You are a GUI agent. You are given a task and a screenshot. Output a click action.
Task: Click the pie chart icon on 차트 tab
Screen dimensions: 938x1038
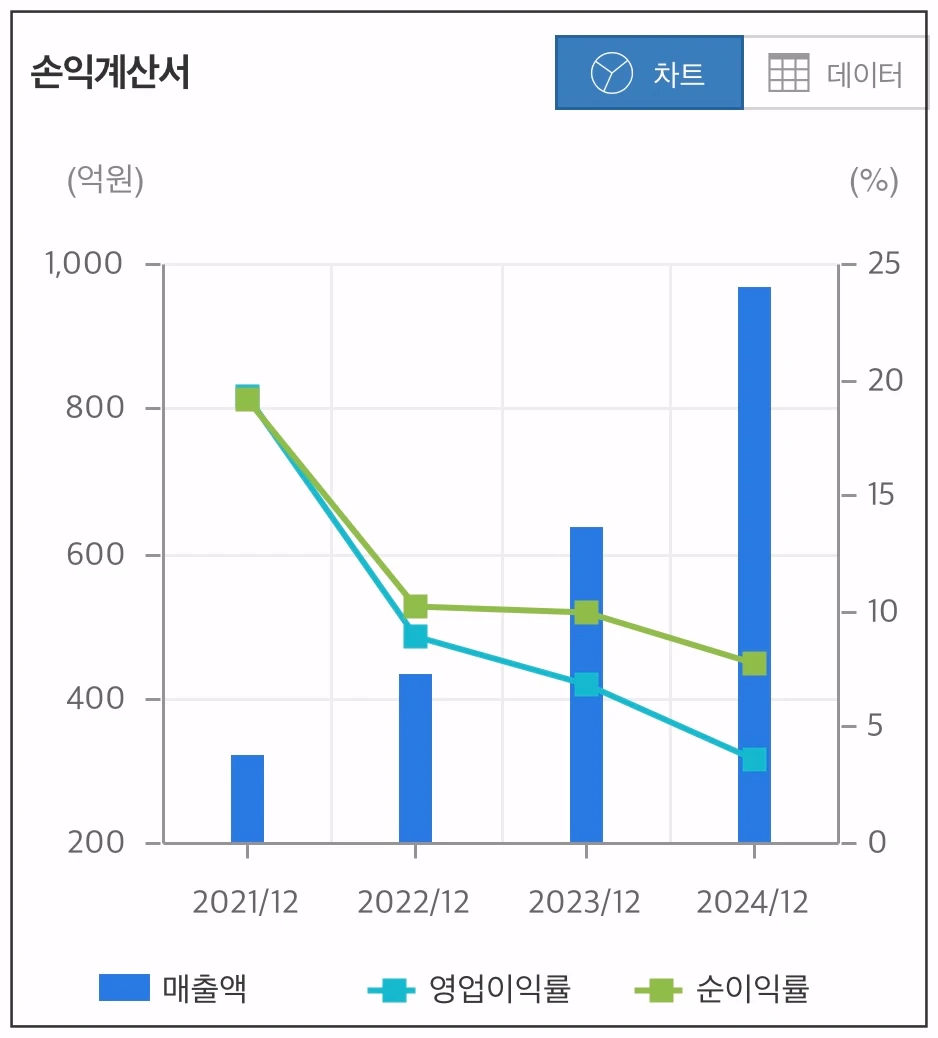pyautogui.click(x=610, y=72)
